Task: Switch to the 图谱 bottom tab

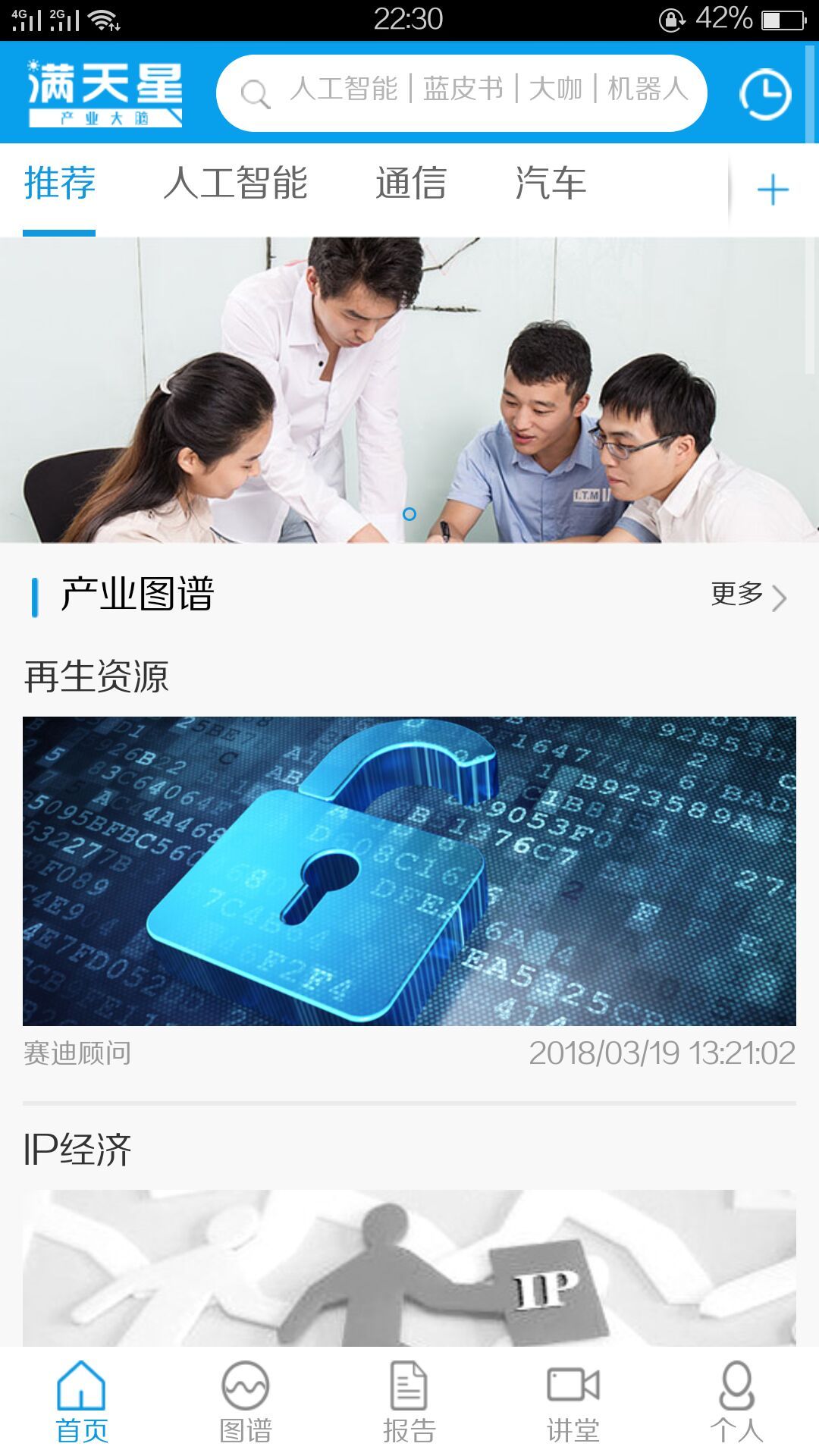Action: tap(245, 1401)
